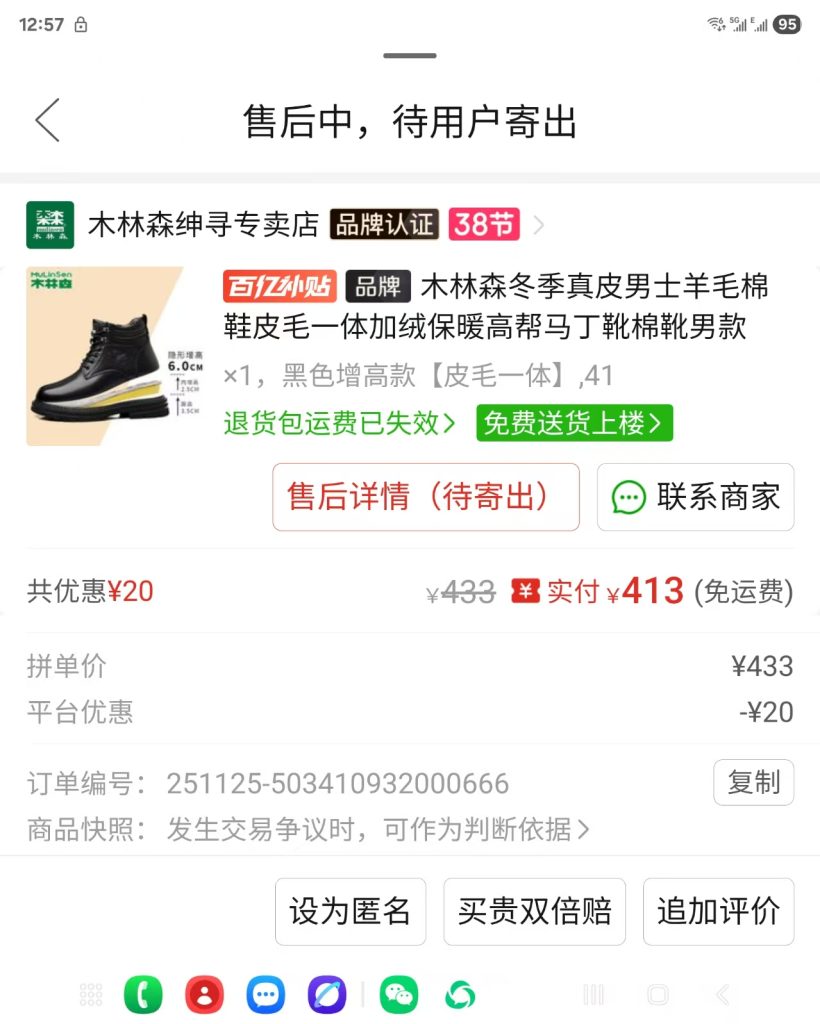Image resolution: width=820 pixels, height=1024 pixels.
Task: Tap 追加评价 to add a review
Action: tap(718, 911)
